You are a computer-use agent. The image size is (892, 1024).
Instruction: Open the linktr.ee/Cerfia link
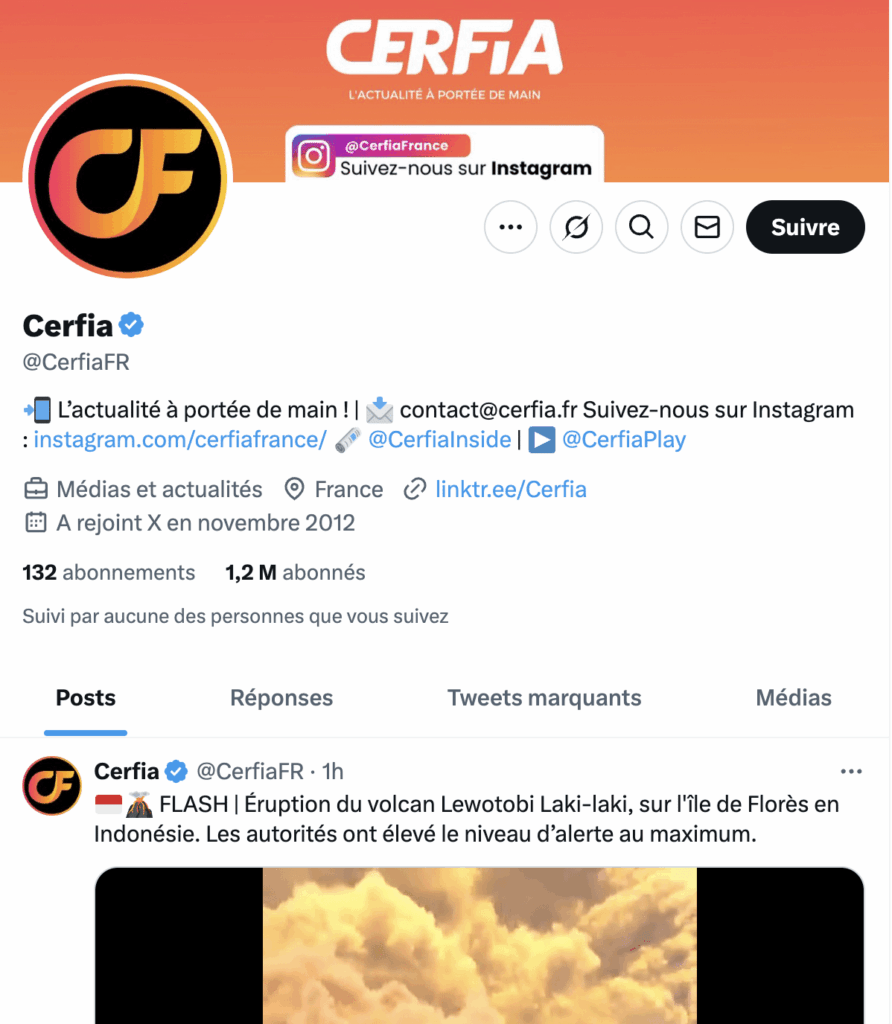pos(510,489)
